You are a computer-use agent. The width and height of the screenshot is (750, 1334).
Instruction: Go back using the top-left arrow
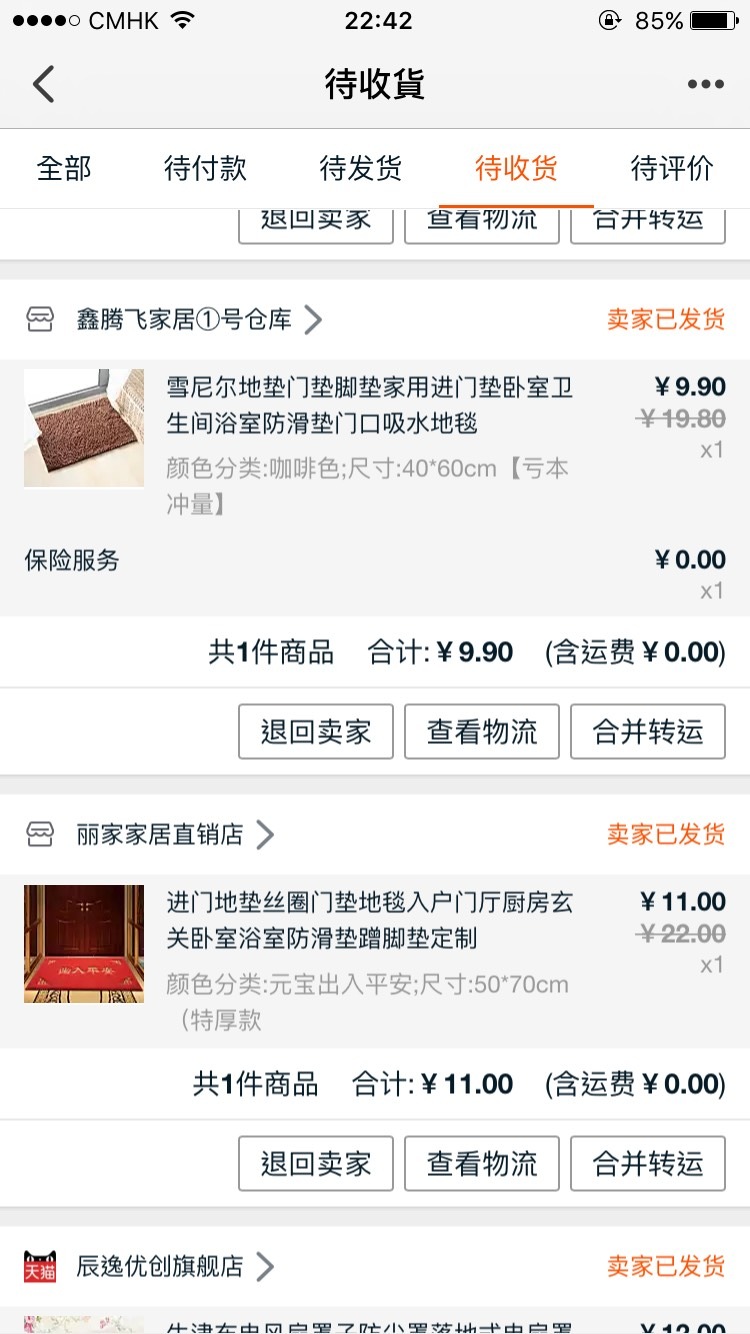tap(43, 84)
